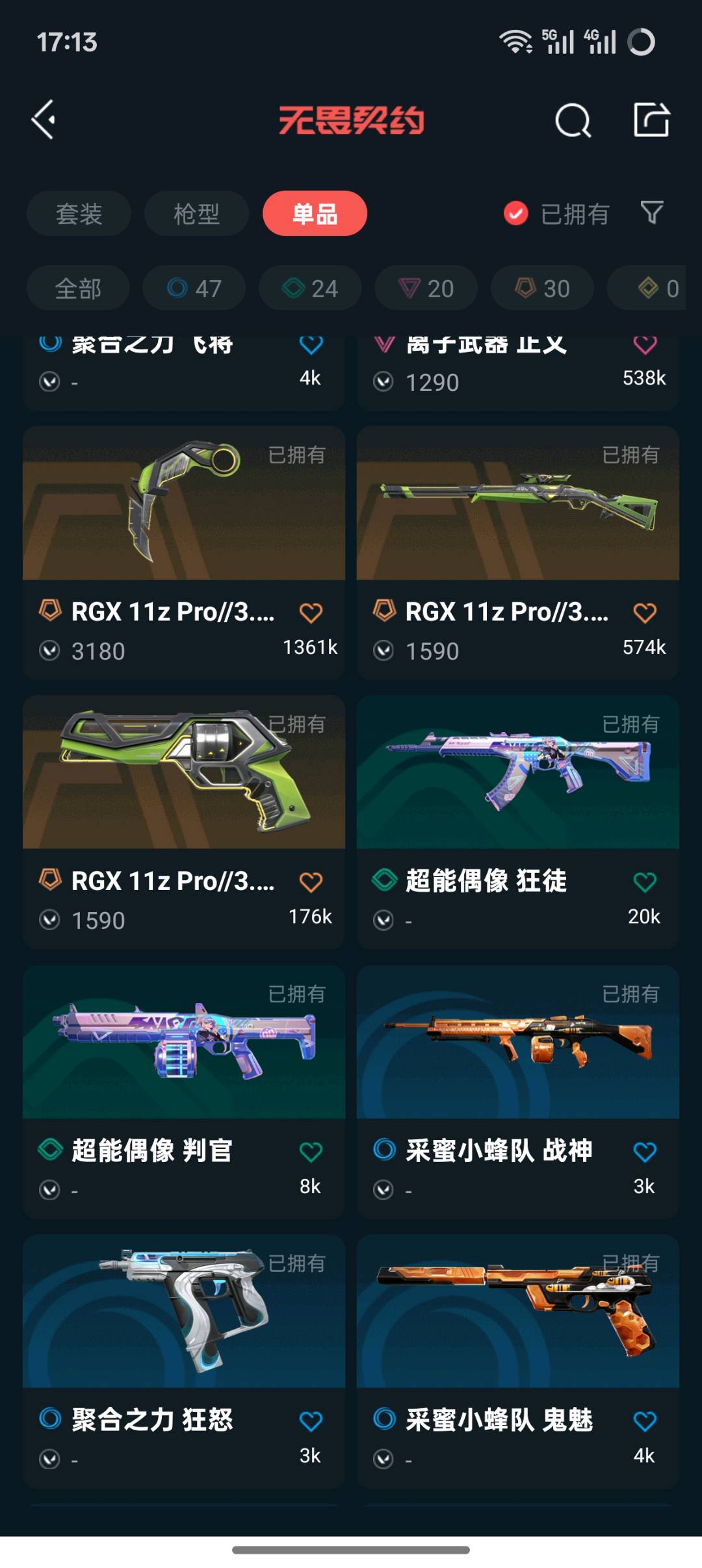The width and height of the screenshot is (702, 1568).
Task: Open the 采蜜小蜂队 鬼魅 skin card
Action: point(518,1361)
